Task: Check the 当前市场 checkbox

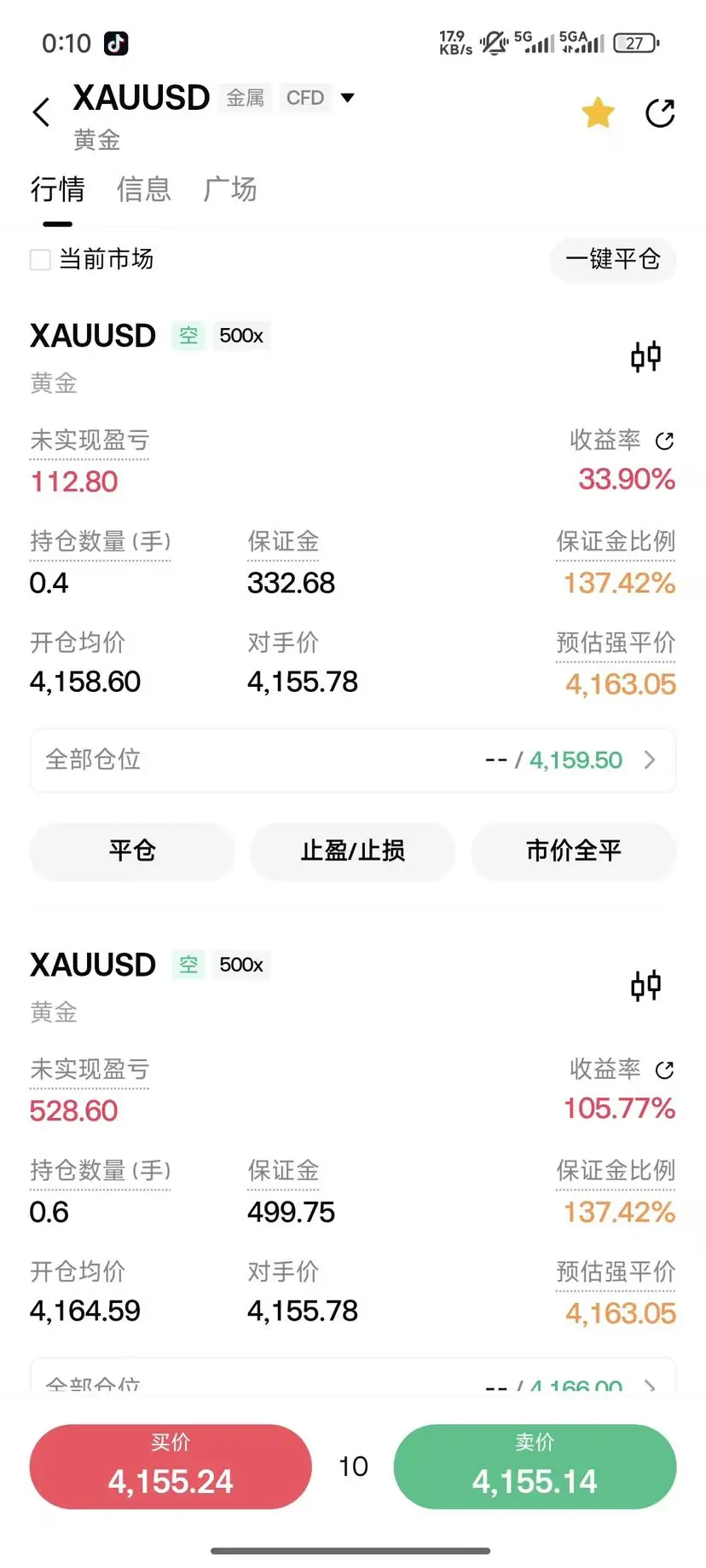Action: pyautogui.click(x=40, y=259)
